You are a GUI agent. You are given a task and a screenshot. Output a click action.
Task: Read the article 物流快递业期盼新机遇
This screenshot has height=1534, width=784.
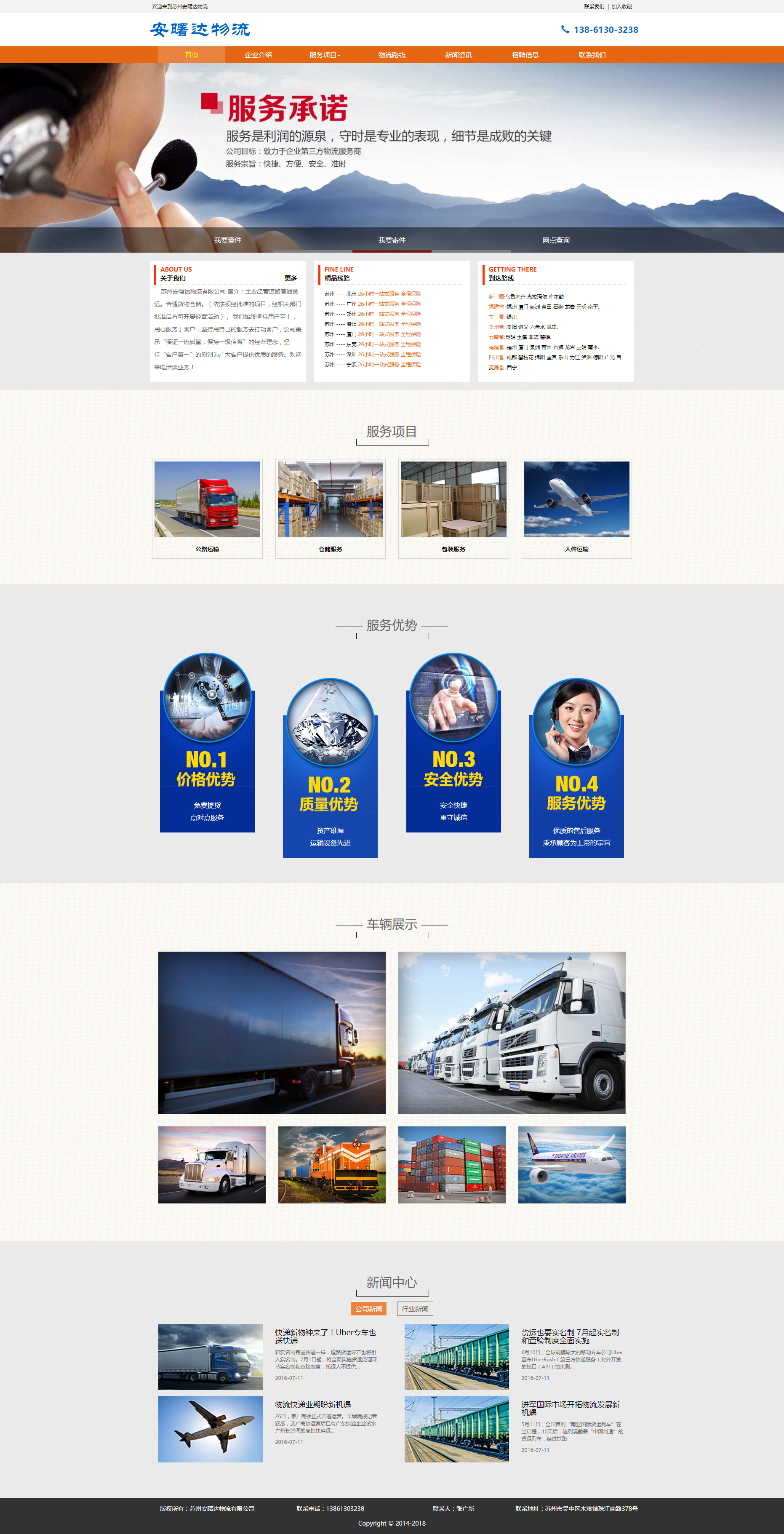pos(312,1404)
